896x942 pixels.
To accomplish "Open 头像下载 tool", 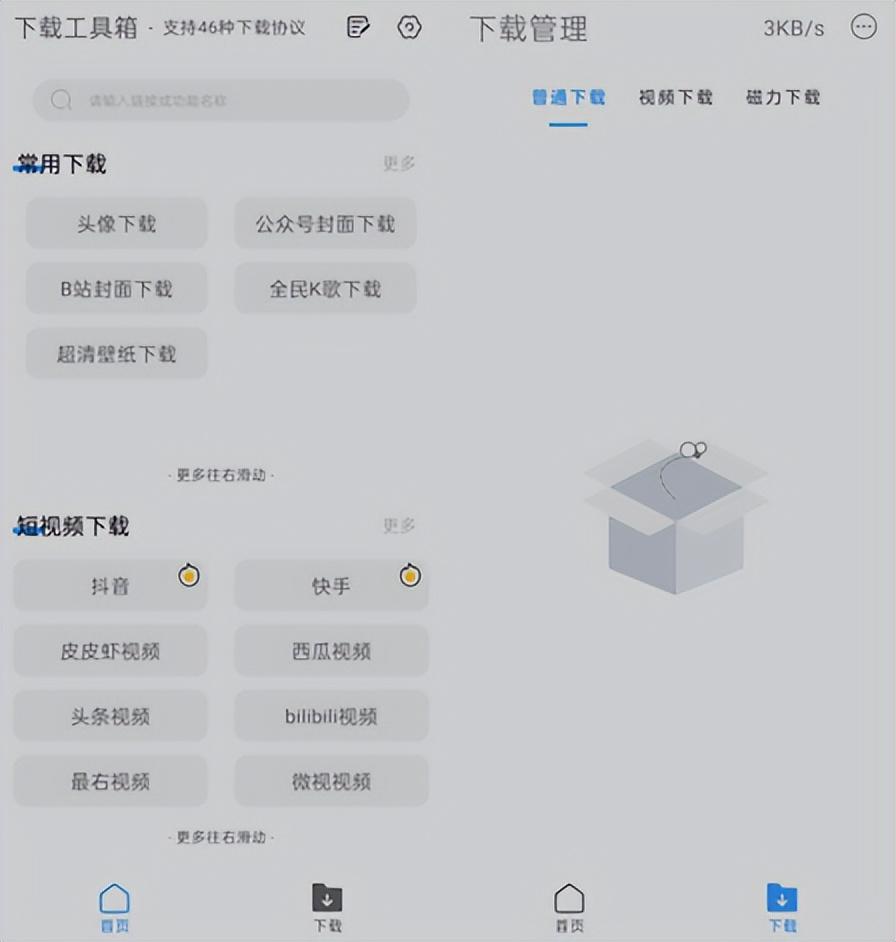I will pyautogui.click(x=117, y=224).
